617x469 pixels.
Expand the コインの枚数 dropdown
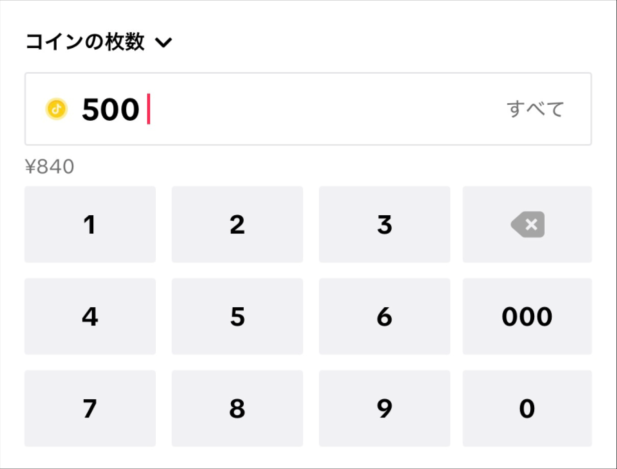coord(99,42)
